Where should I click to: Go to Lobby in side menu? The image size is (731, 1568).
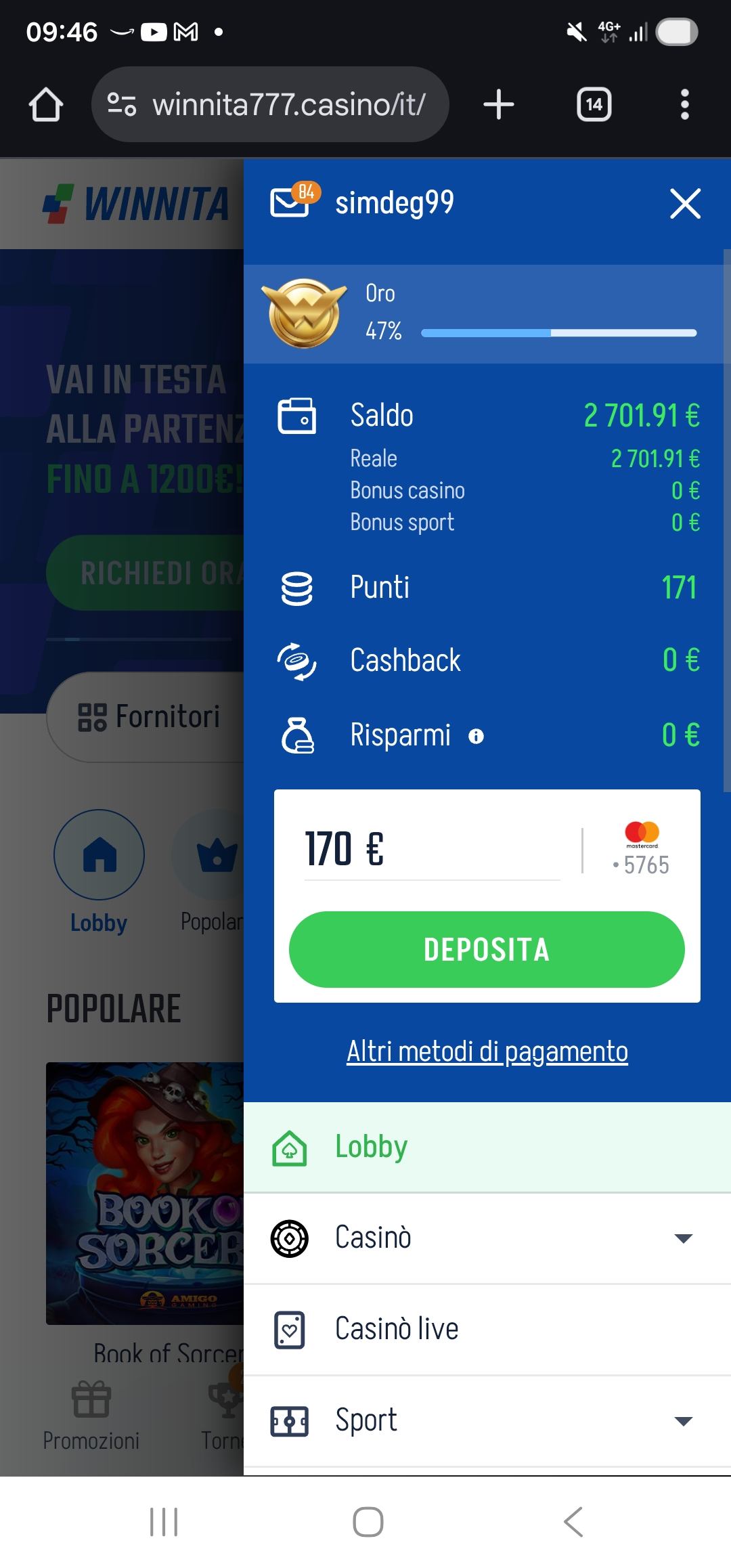pyautogui.click(x=371, y=1147)
